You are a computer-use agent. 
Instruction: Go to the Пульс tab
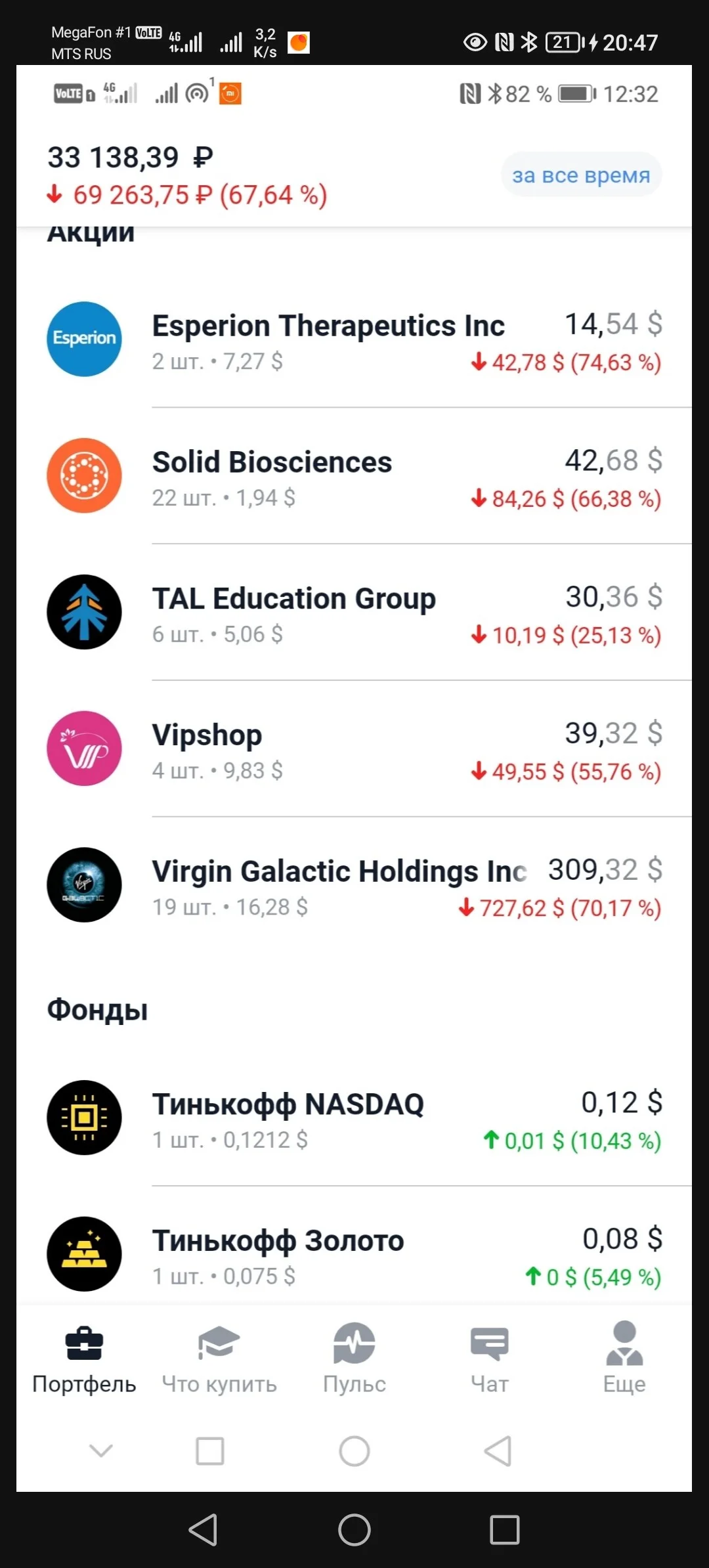click(354, 1358)
